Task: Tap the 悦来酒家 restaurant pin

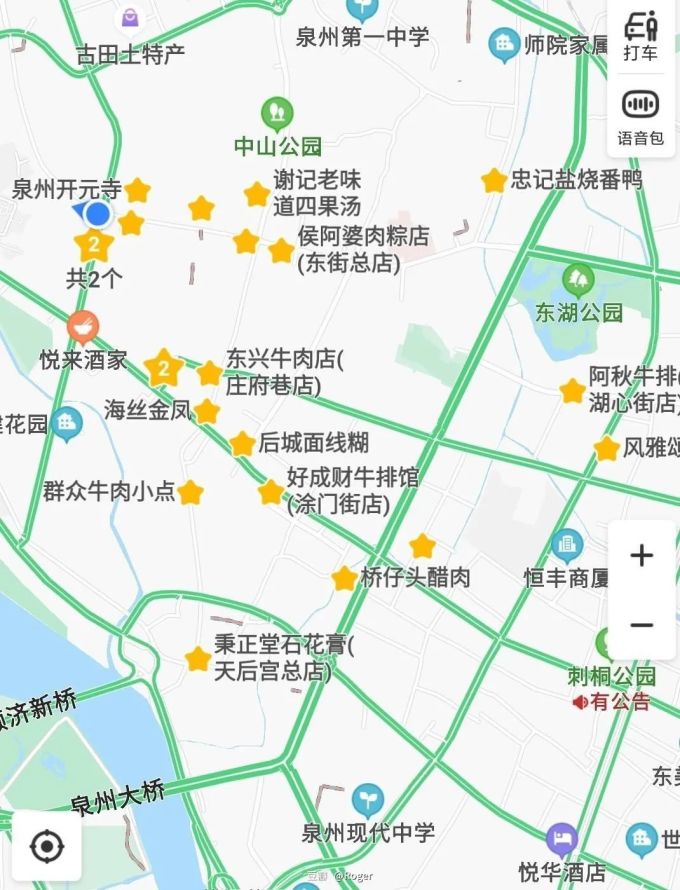Action: pos(83,326)
